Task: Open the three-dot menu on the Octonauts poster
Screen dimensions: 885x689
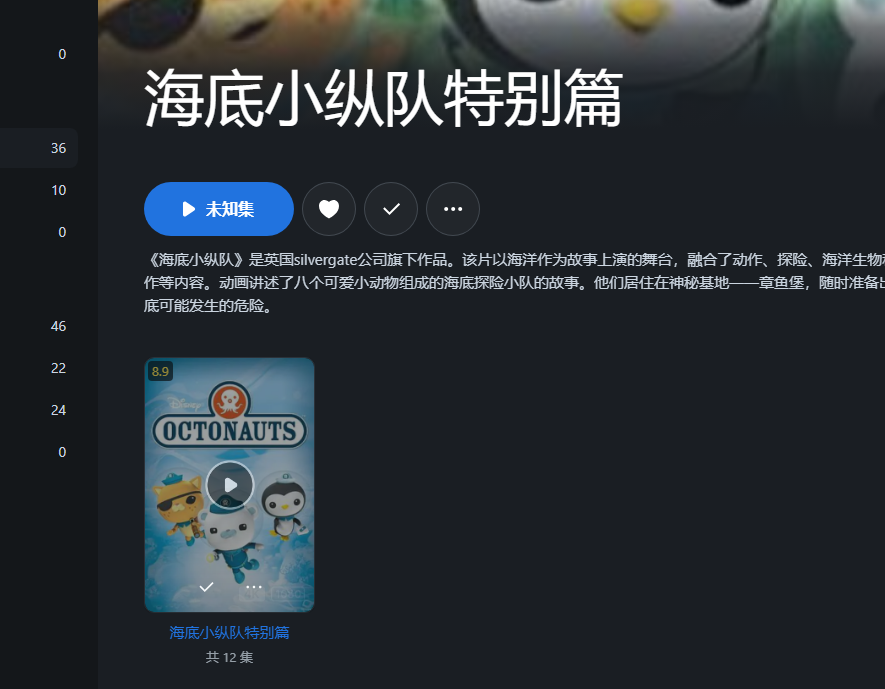Action: (x=254, y=587)
